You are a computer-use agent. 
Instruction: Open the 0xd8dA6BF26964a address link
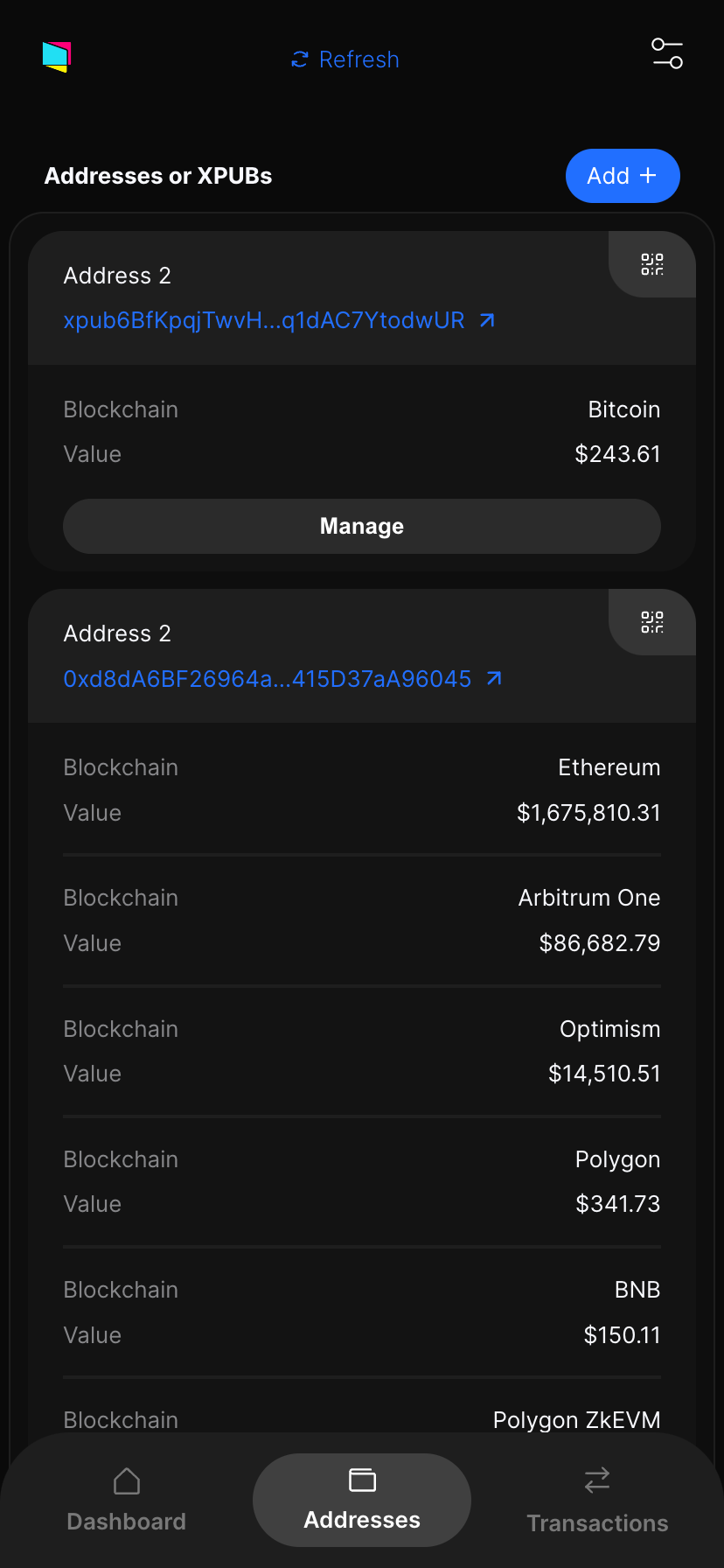click(x=267, y=678)
